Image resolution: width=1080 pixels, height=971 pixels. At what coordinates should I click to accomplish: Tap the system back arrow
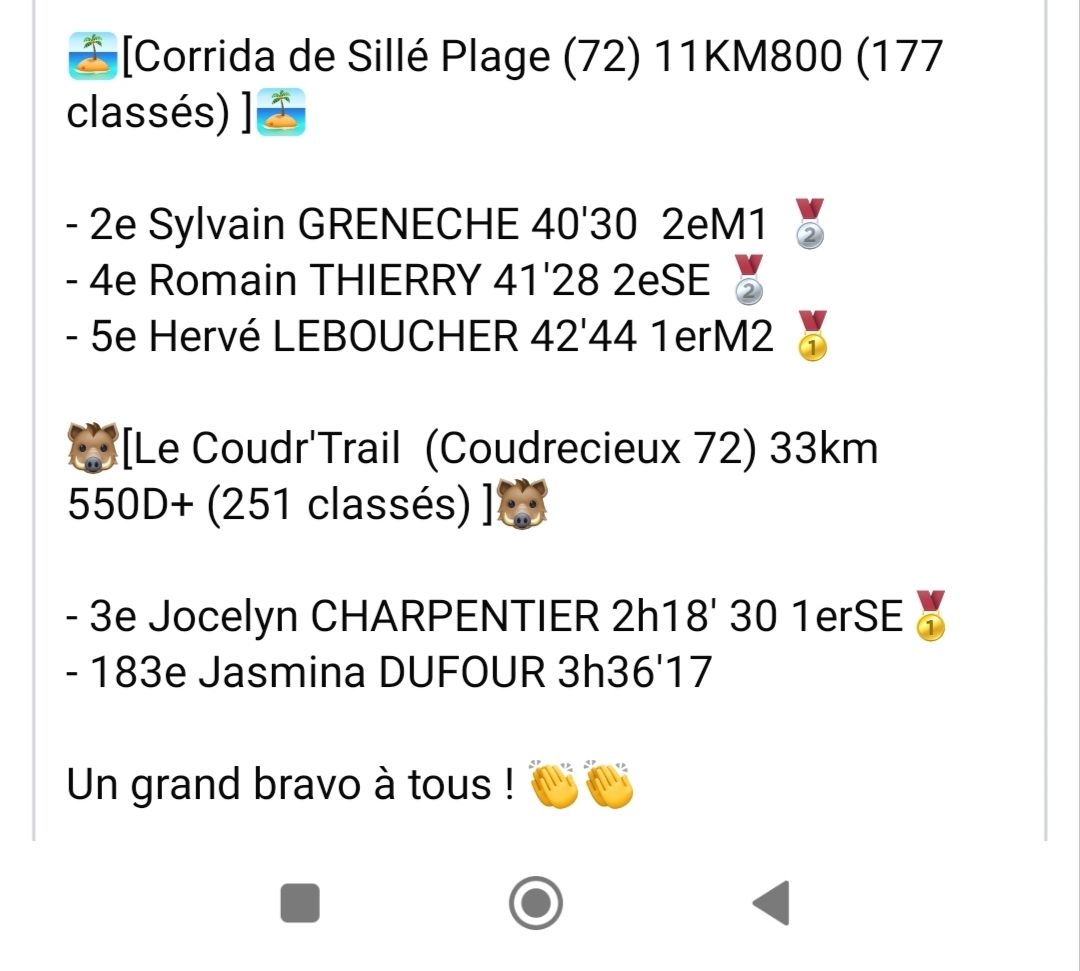(771, 902)
